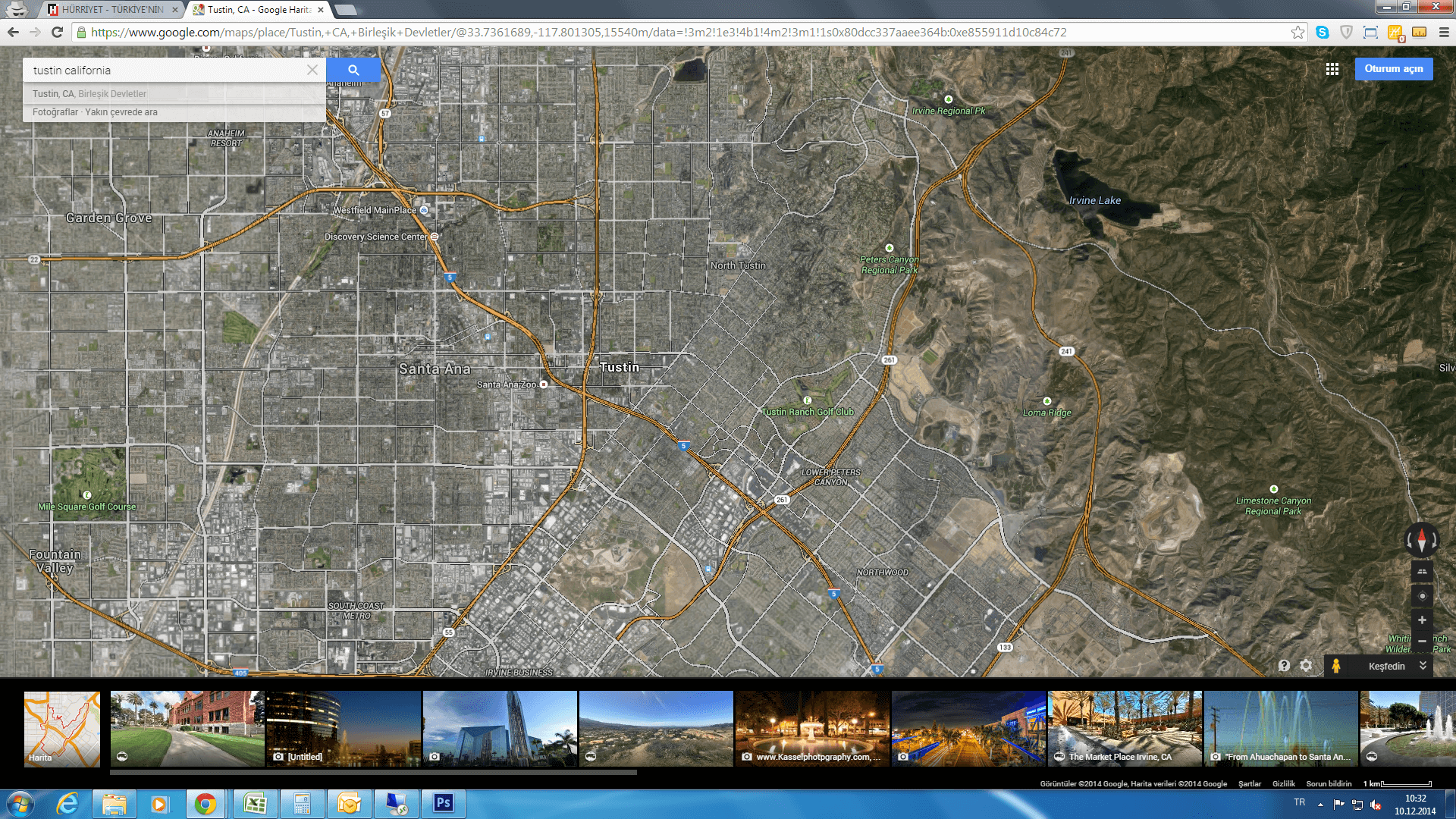Open the Street View pegman
Image resolution: width=1456 pixels, height=819 pixels.
[1336, 666]
